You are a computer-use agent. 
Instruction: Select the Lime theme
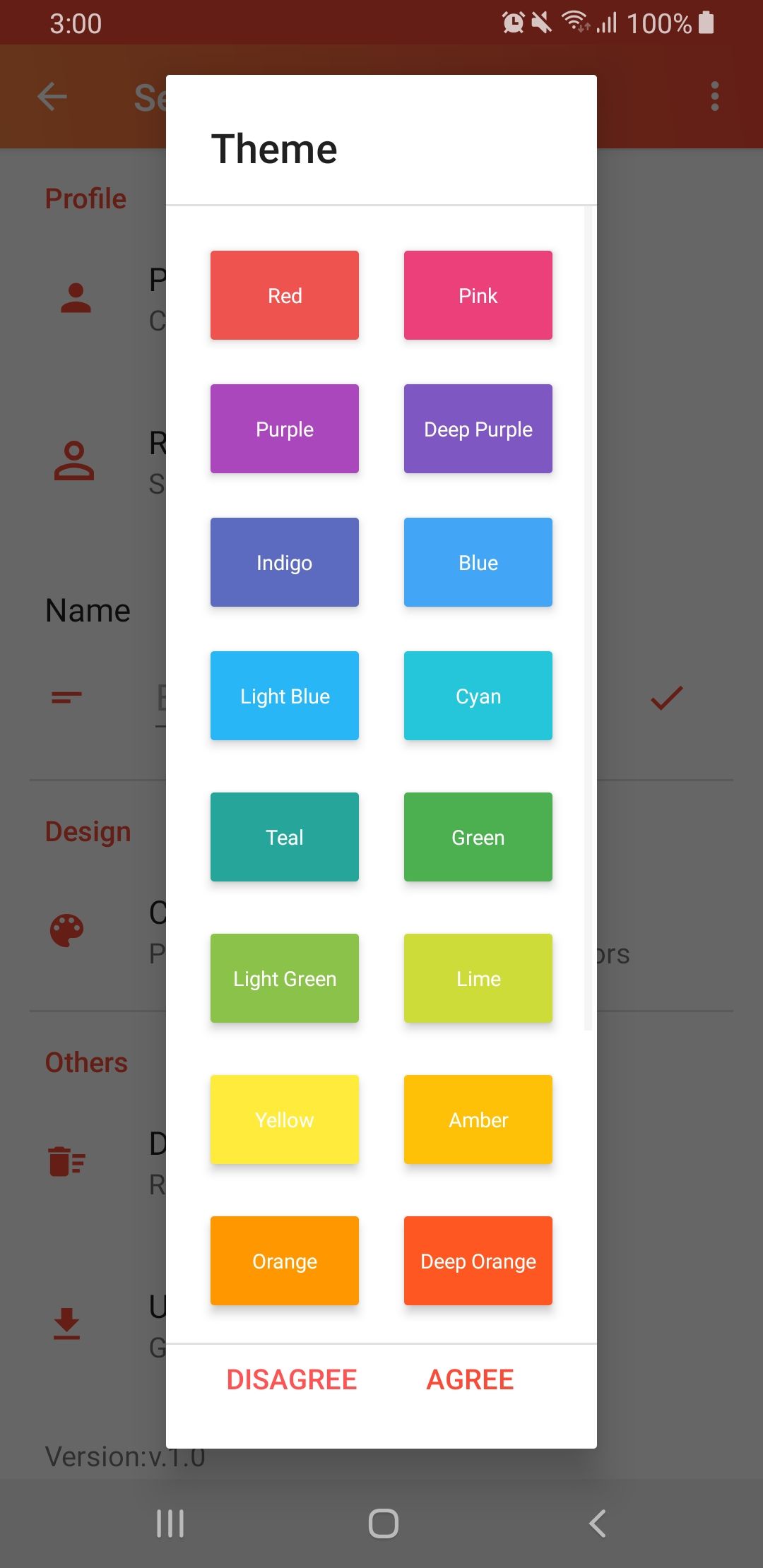tap(478, 978)
